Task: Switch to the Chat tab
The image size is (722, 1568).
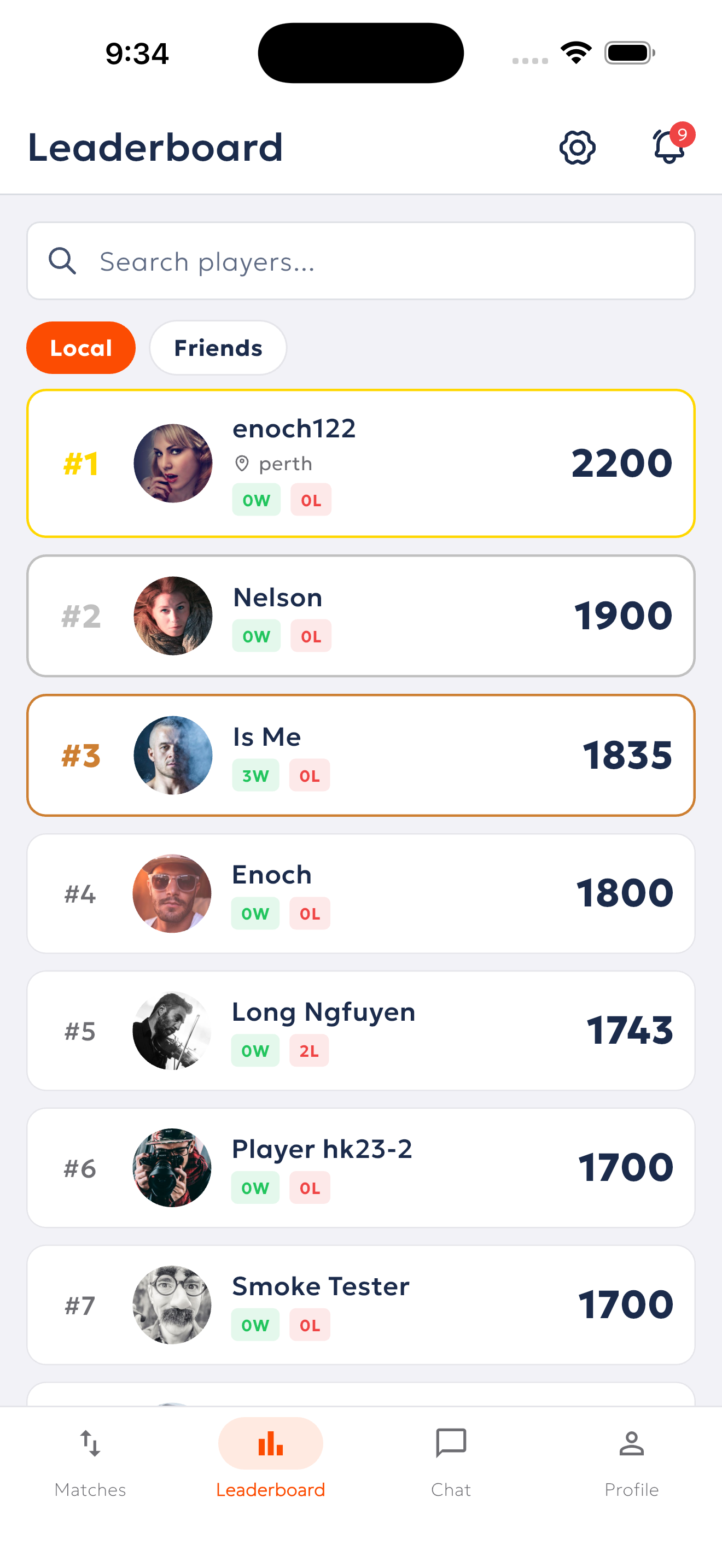Action: [x=451, y=1461]
